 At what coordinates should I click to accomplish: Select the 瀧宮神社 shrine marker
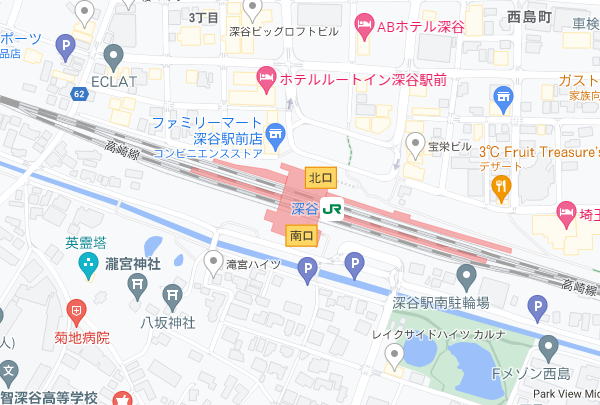88,267
